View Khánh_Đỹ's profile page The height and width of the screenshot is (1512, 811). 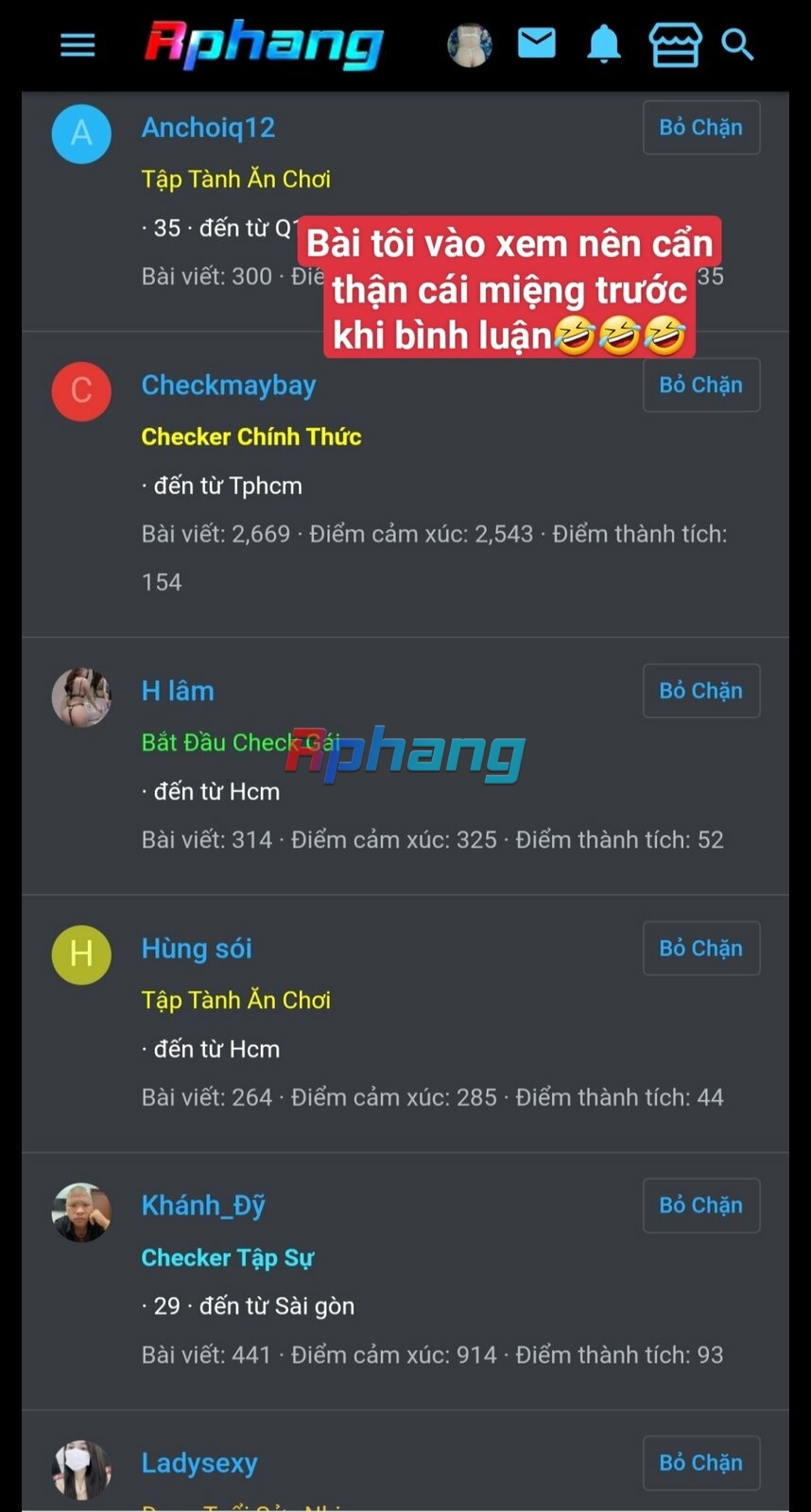tap(203, 1206)
